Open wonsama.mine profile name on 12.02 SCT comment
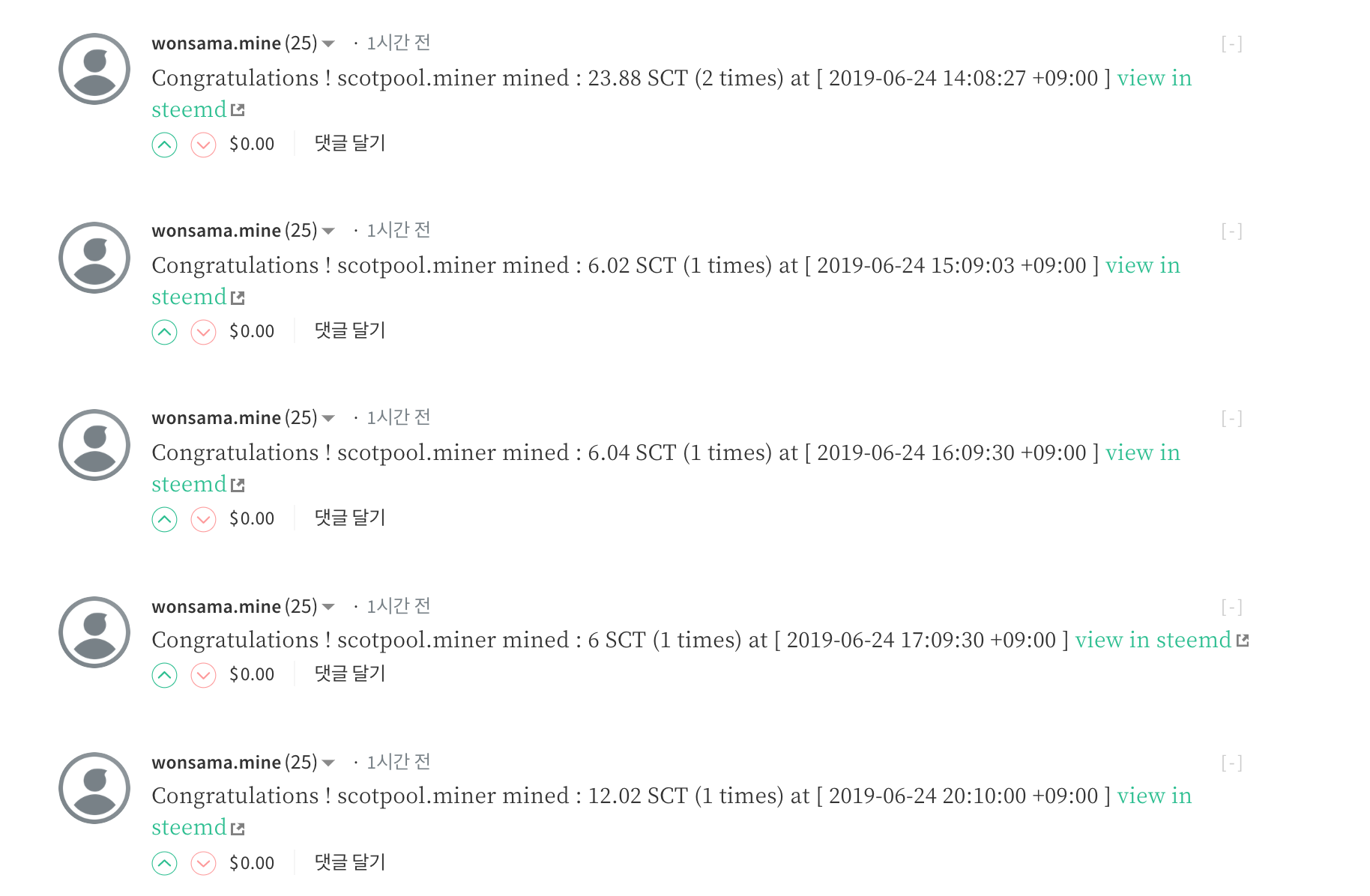 click(216, 762)
